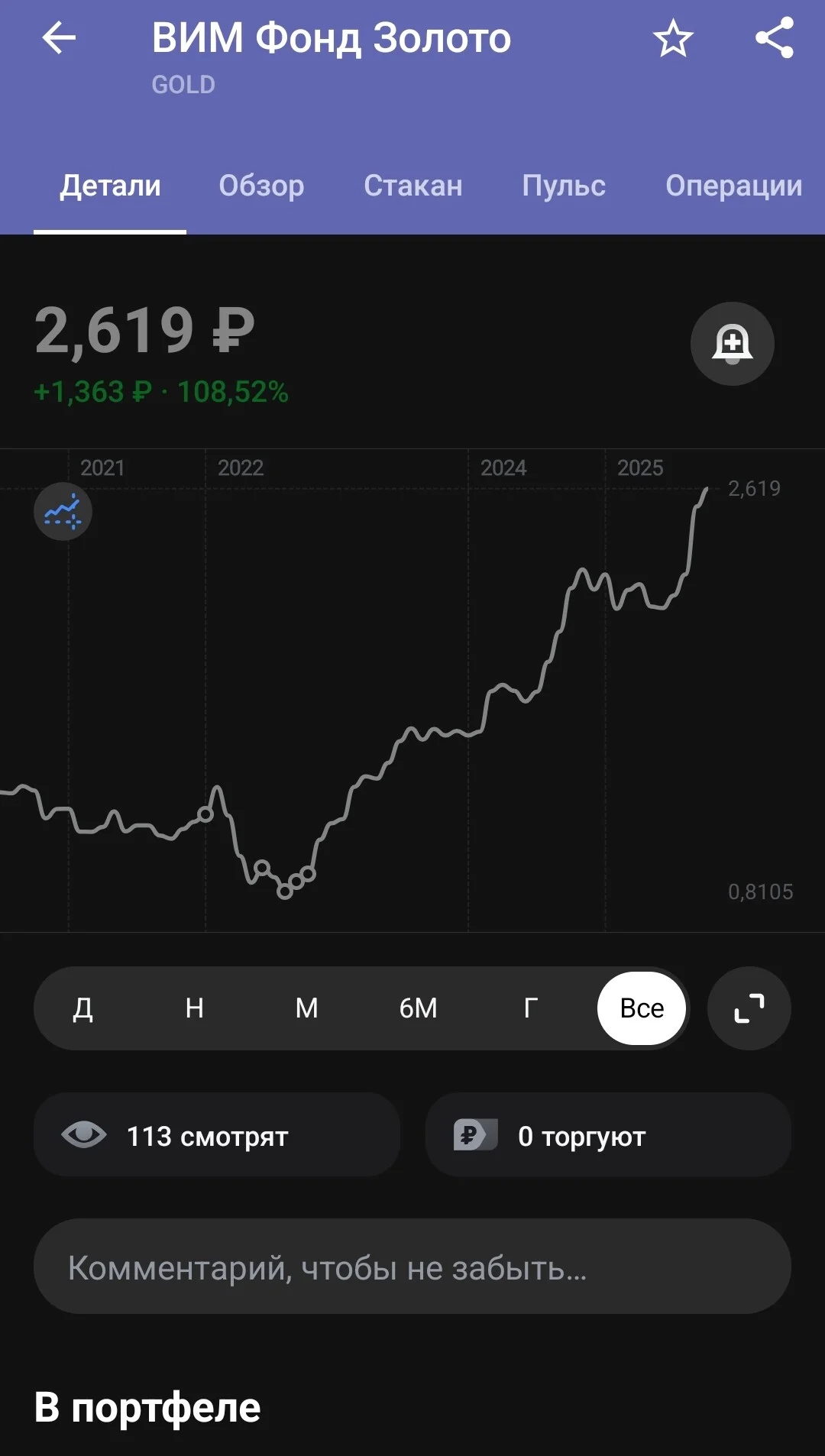Image resolution: width=825 pixels, height=1456 pixels.
Task: Open the 0 торгуют chip
Action: tap(608, 1134)
